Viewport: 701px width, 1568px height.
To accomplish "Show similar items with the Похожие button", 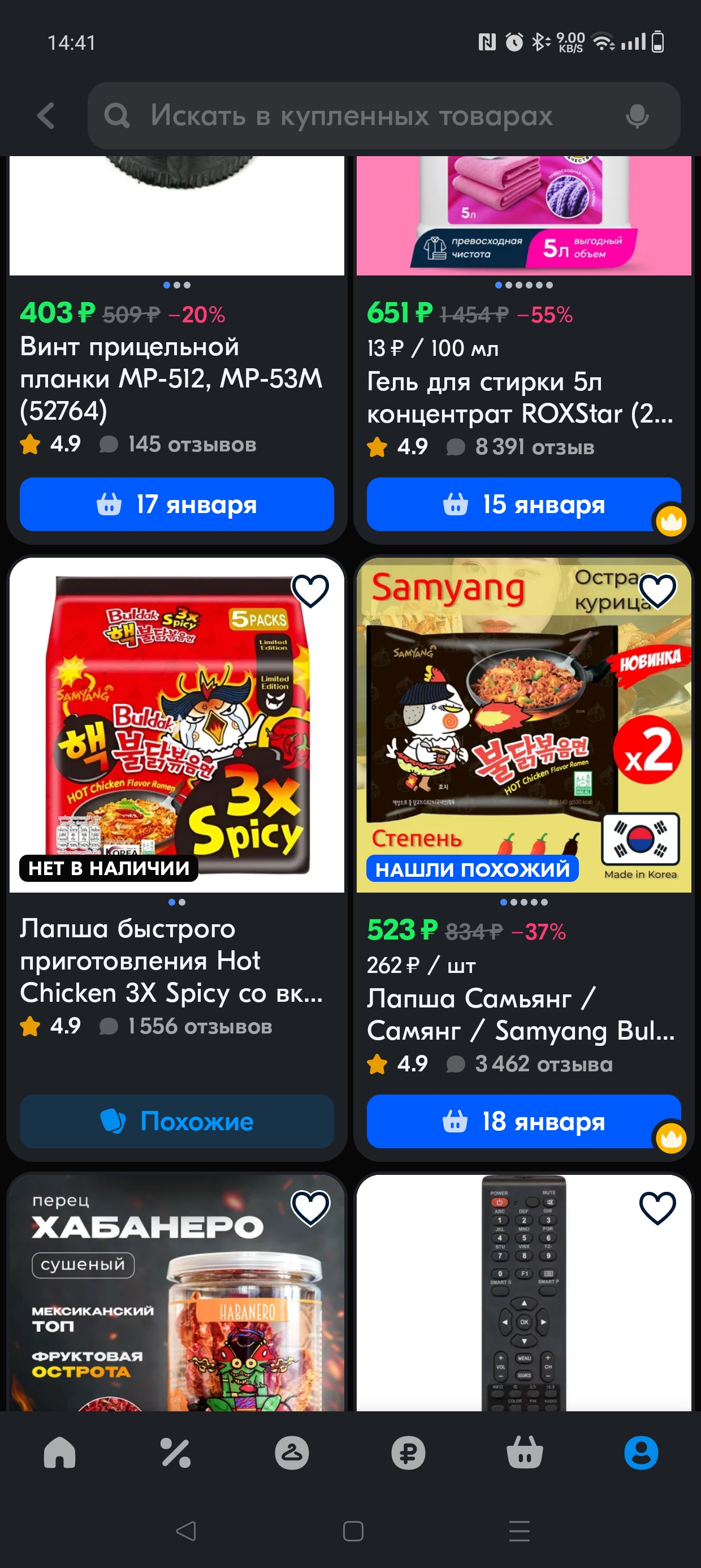I will [176, 1121].
